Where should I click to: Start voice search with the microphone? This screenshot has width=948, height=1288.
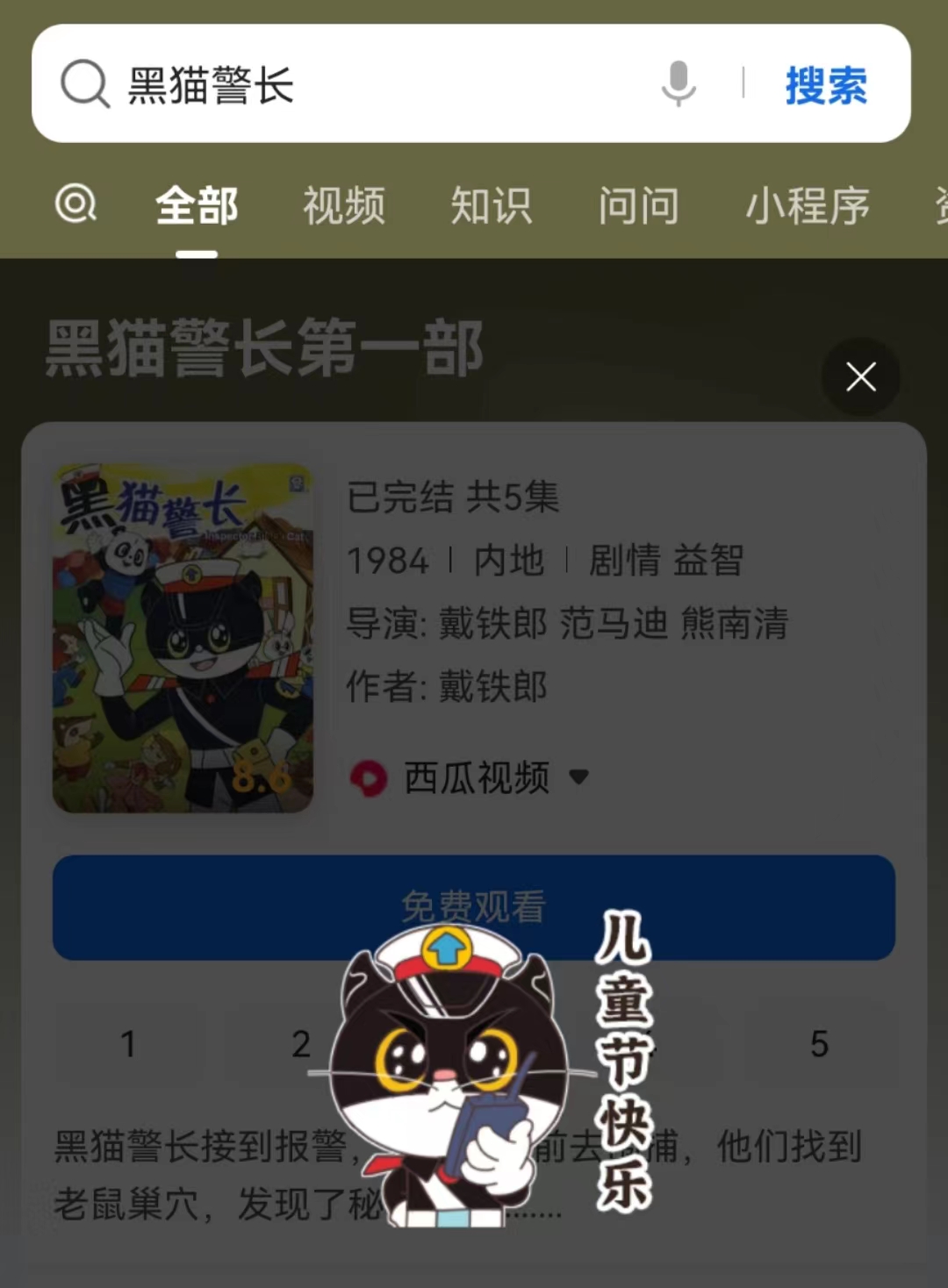pyautogui.click(x=678, y=84)
